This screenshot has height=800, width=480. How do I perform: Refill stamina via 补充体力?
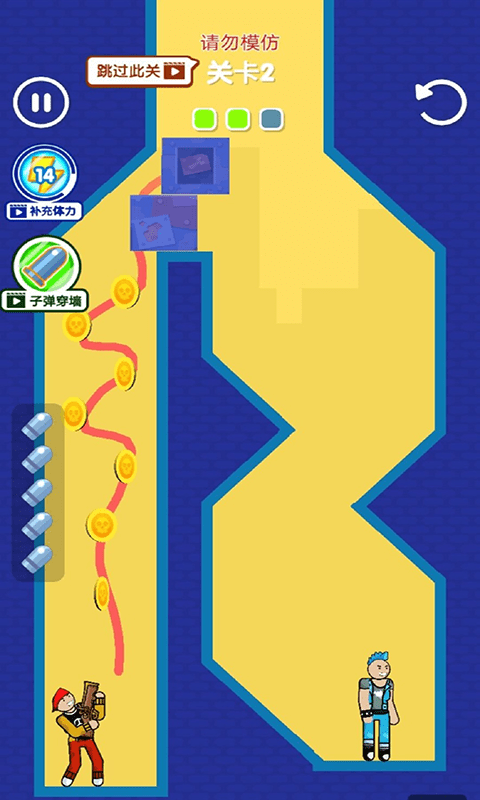(44, 183)
